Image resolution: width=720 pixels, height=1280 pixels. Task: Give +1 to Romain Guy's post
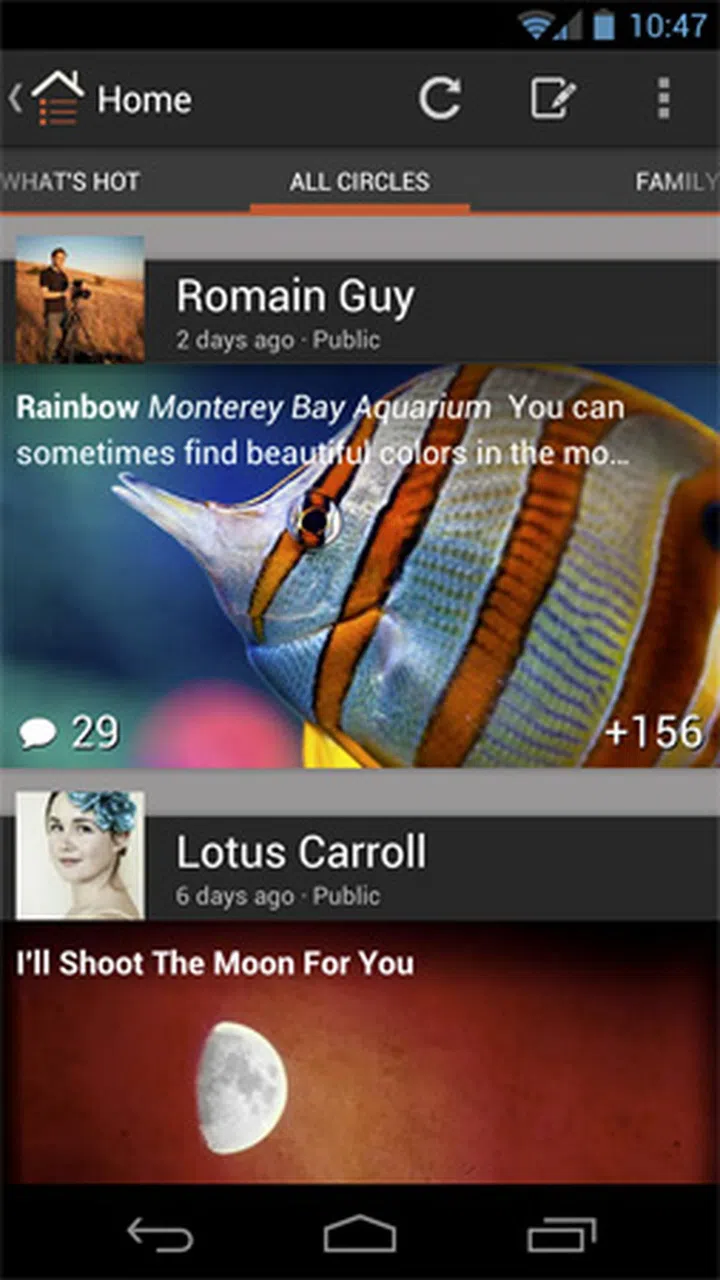(653, 734)
